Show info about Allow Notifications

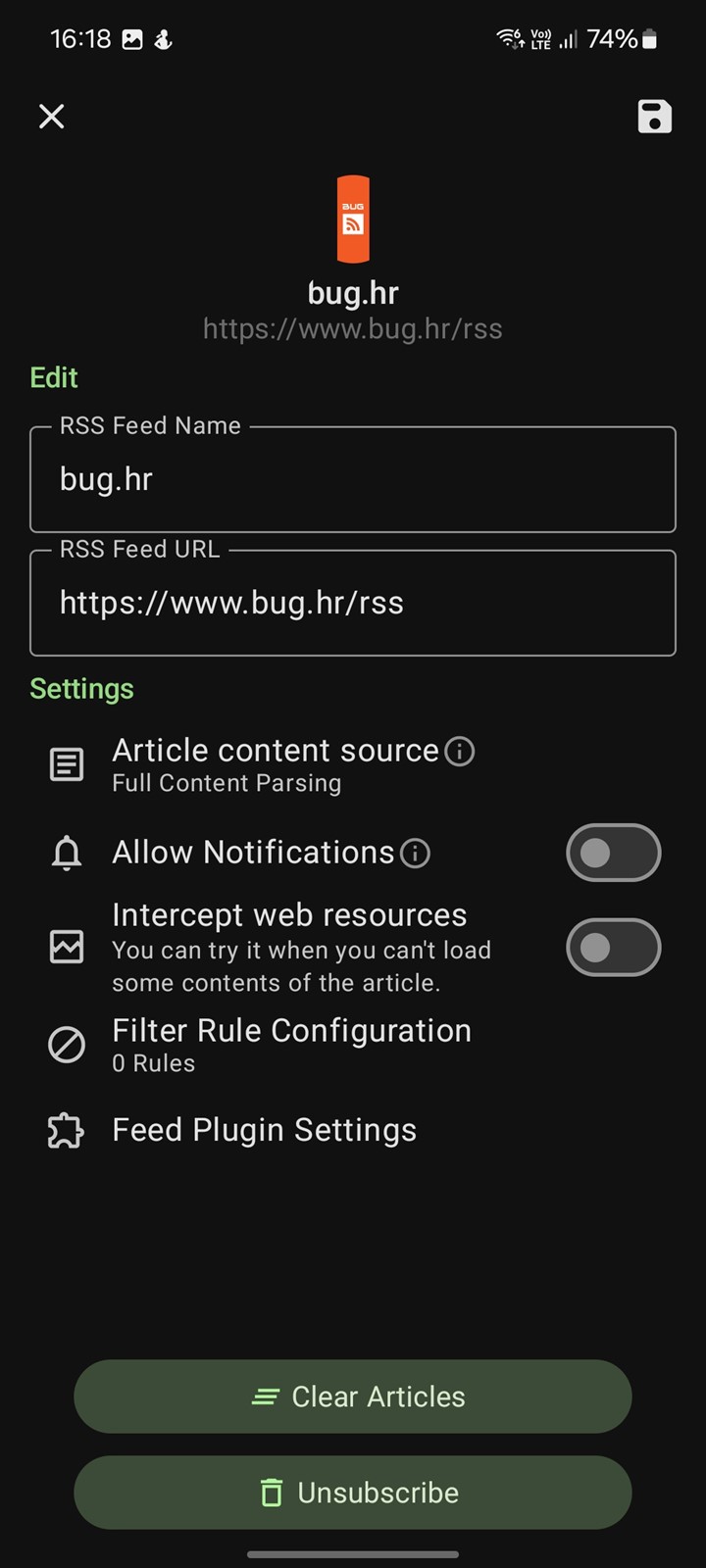tap(416, 854)
